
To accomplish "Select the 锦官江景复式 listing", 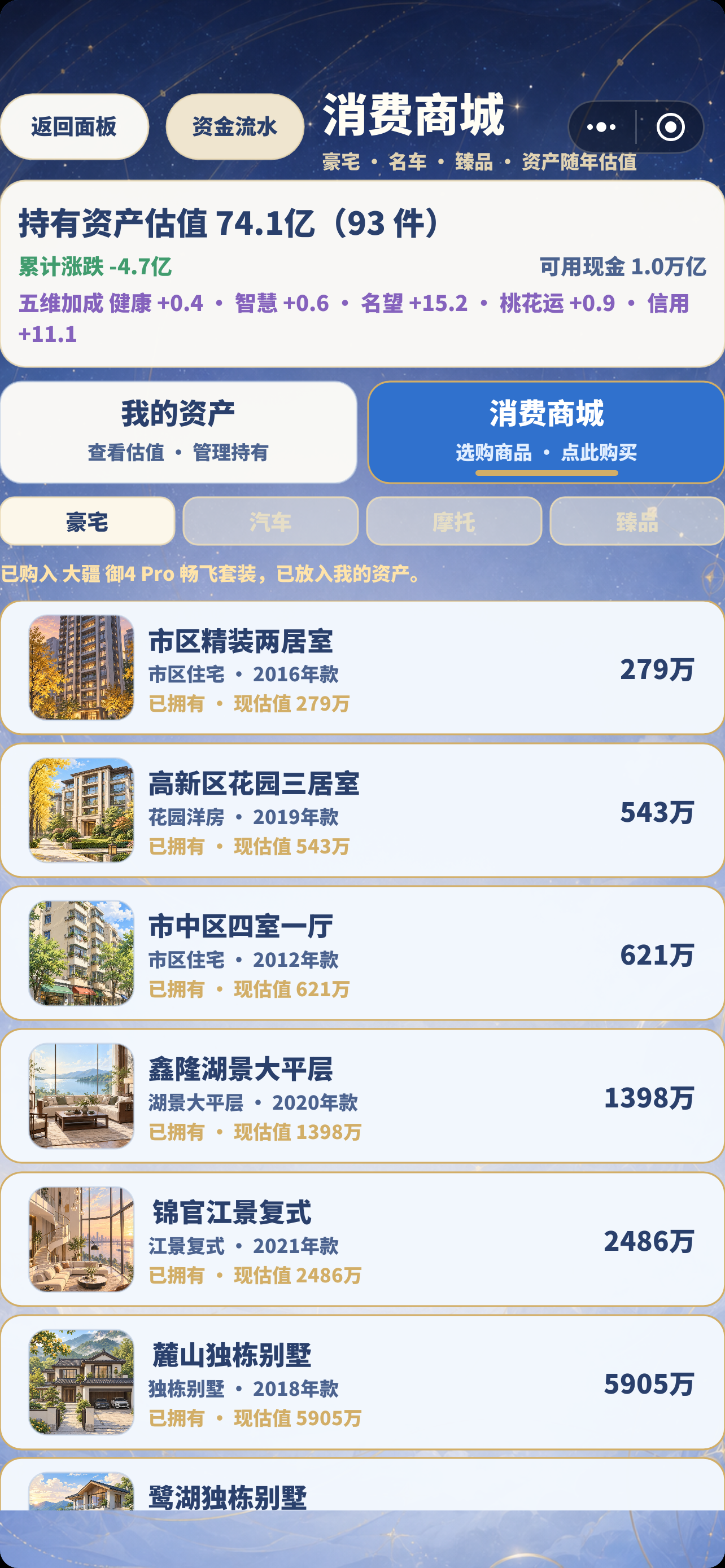I will 362,1239.
